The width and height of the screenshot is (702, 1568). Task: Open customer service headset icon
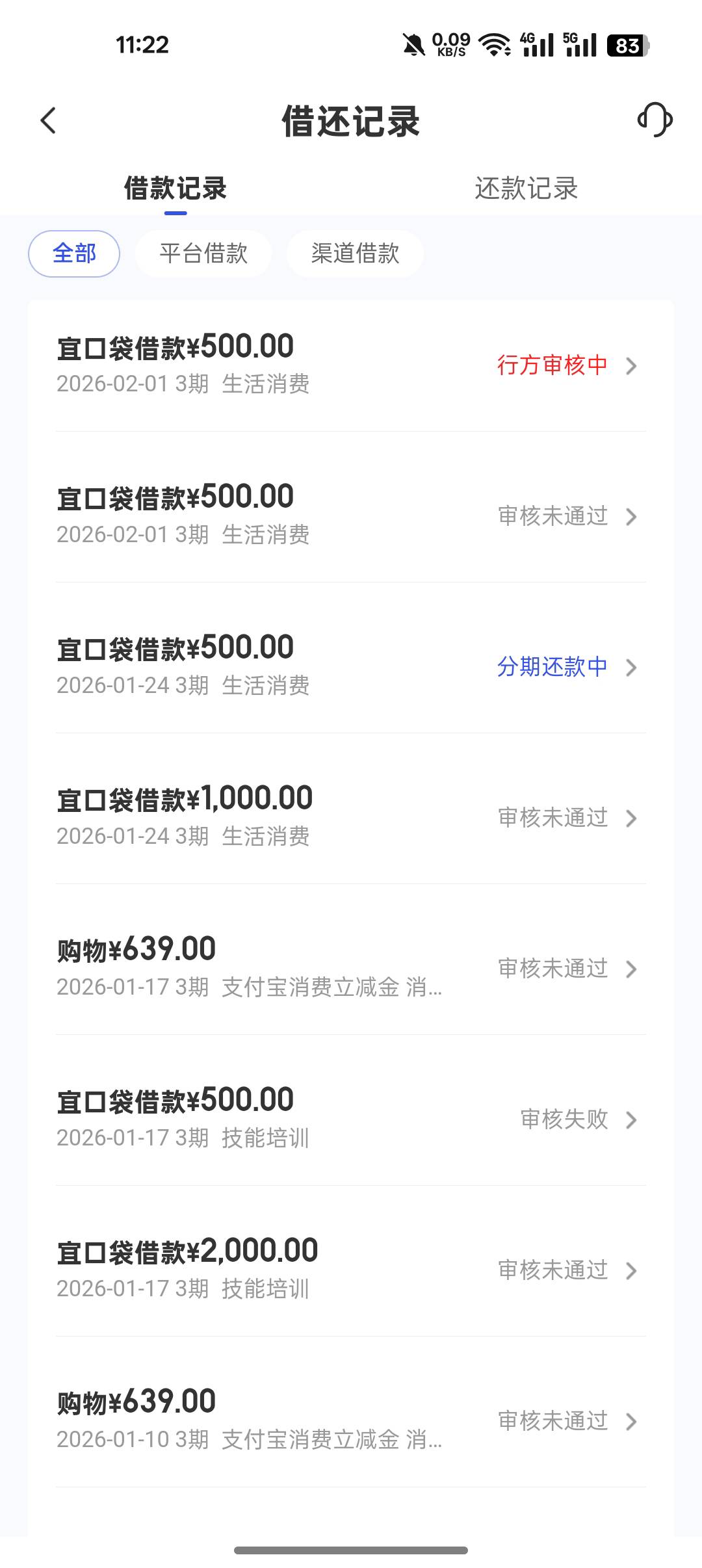(655, 120)
